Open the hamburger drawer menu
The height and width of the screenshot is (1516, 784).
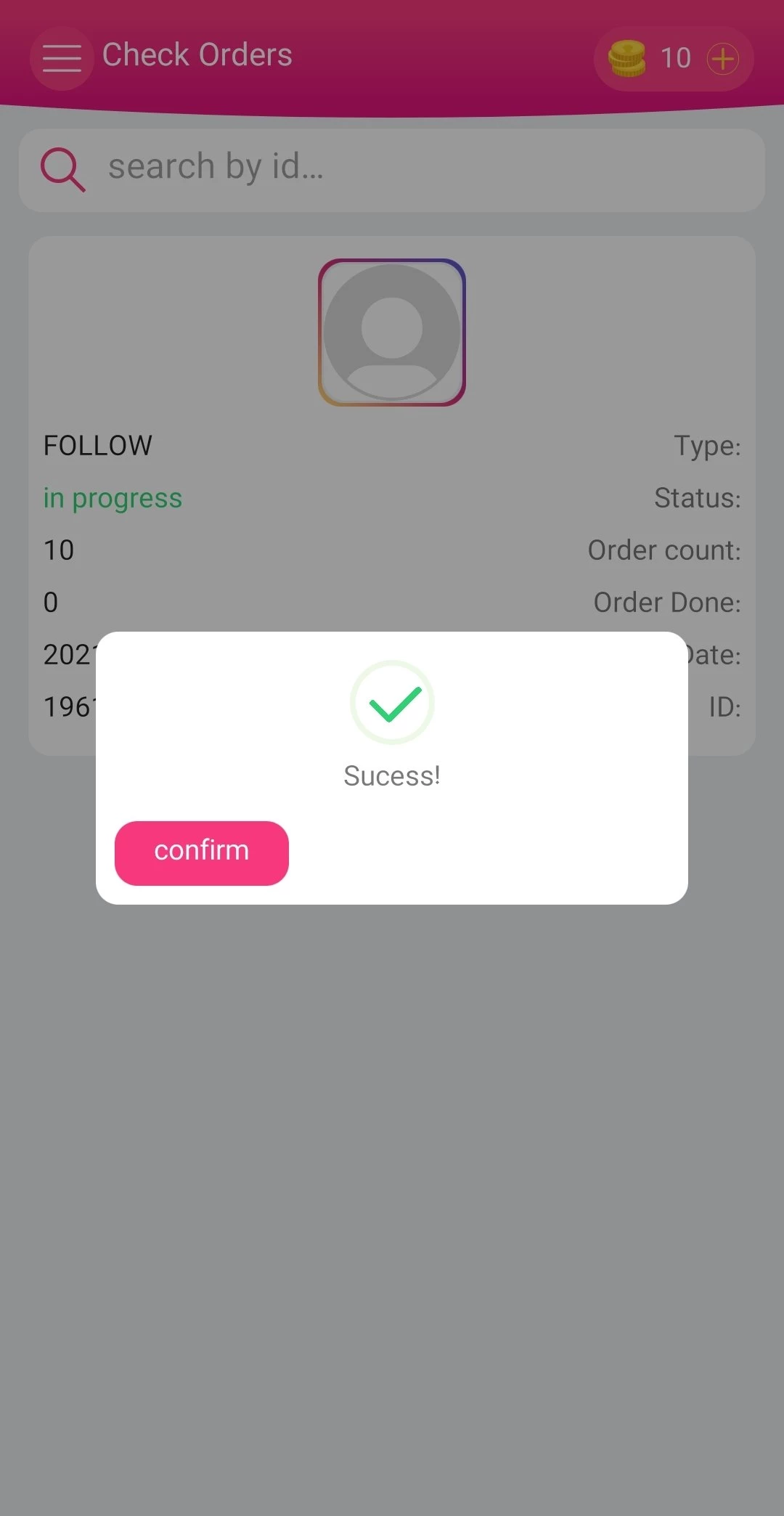(62, 58)
